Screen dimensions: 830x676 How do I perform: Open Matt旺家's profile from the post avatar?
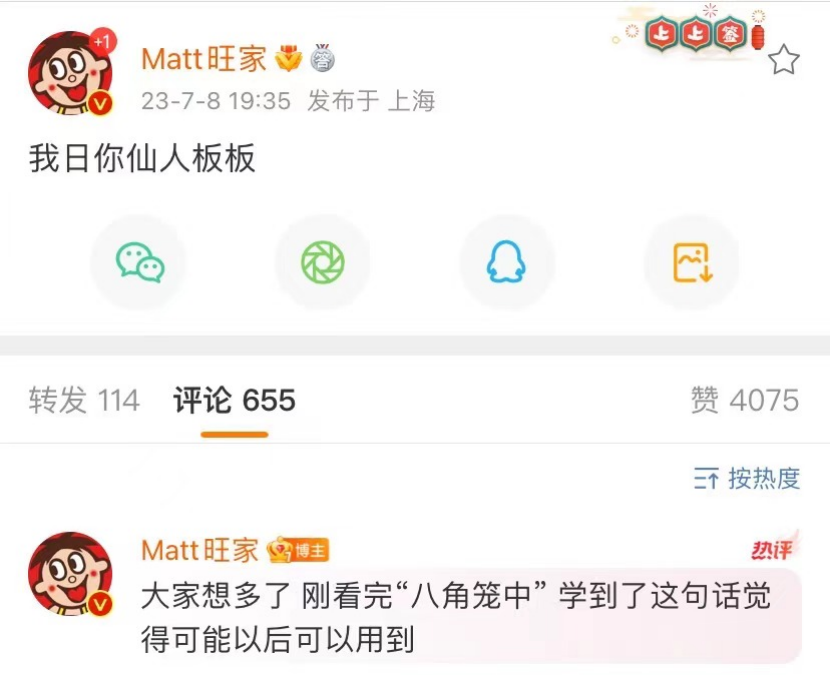point(71,73)
